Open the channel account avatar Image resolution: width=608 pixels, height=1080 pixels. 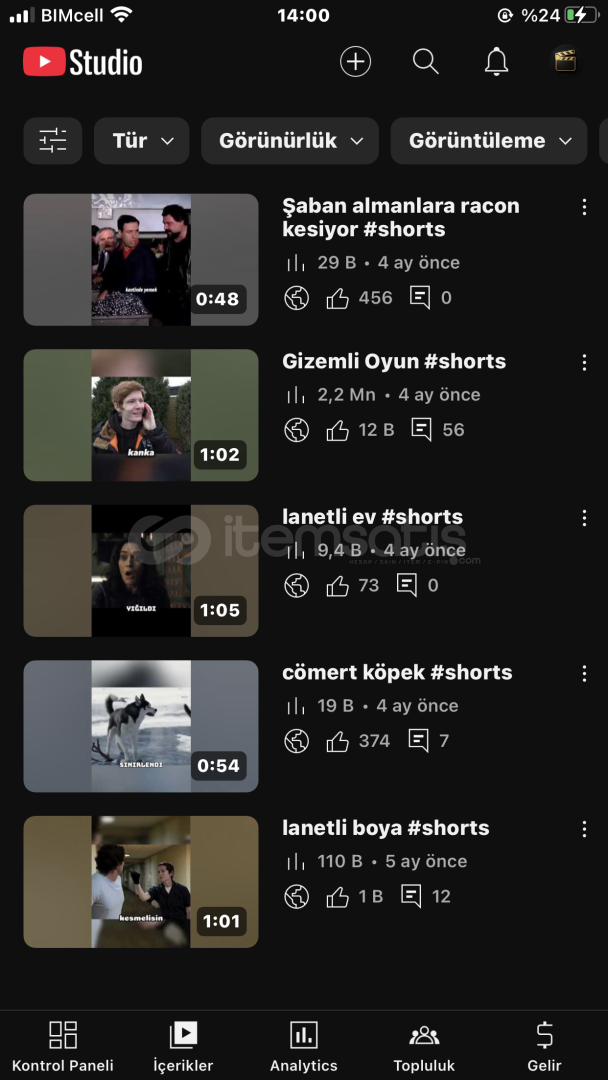[565, 62]
